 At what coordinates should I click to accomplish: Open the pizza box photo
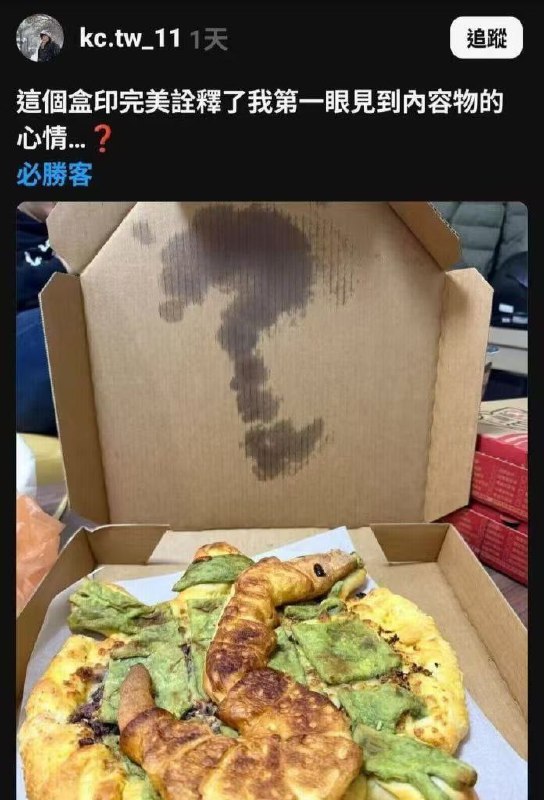(x=272, y=501)
